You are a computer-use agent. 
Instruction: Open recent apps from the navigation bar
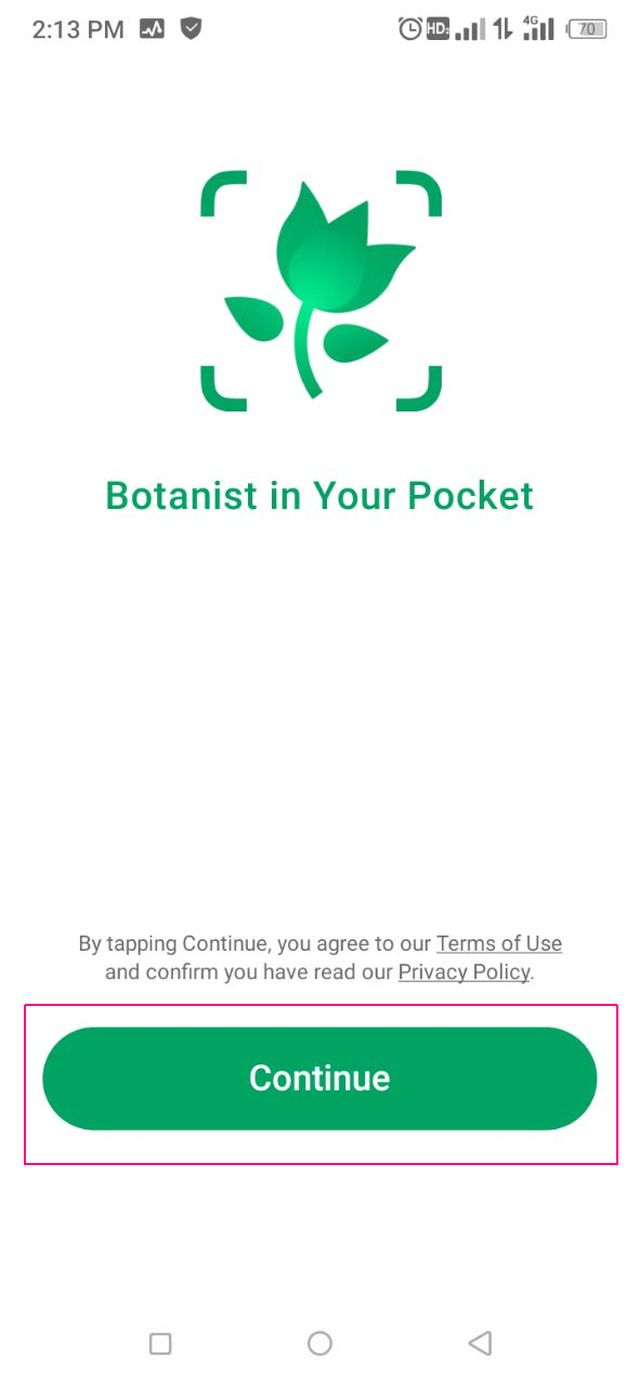[x=160, y=1343]
